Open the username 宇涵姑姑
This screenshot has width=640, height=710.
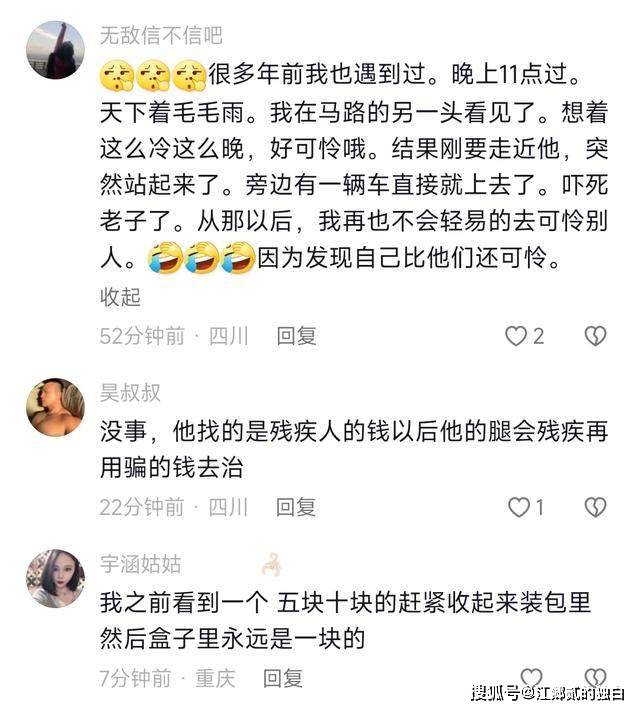[x=141, y=564]
